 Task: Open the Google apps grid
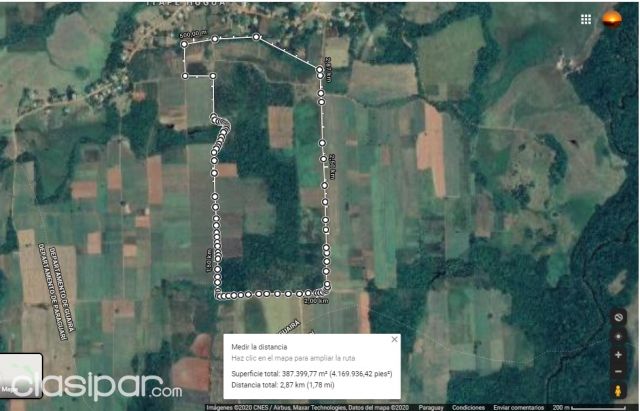587,19
